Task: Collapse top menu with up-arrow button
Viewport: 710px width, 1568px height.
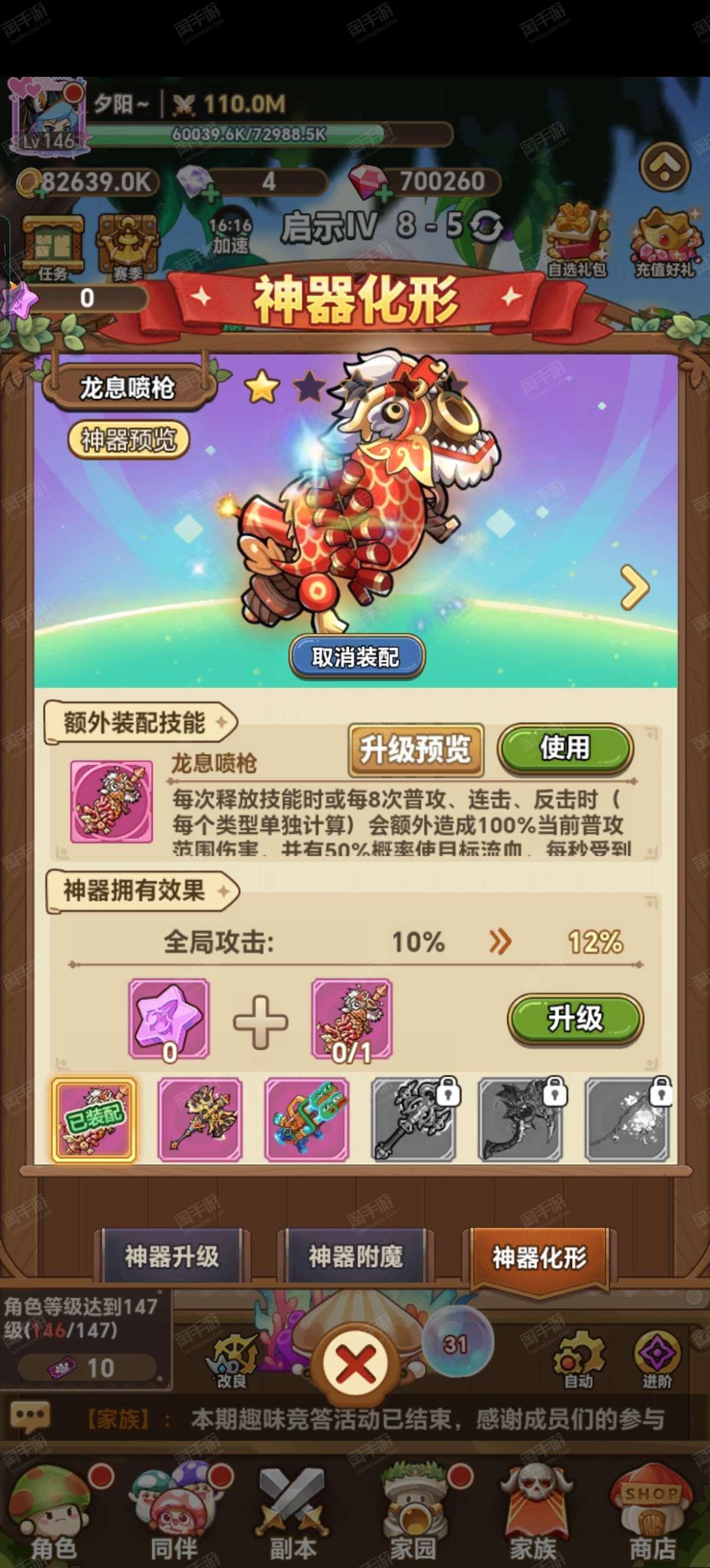Action: pyautogui.click(x=664, y=166)
